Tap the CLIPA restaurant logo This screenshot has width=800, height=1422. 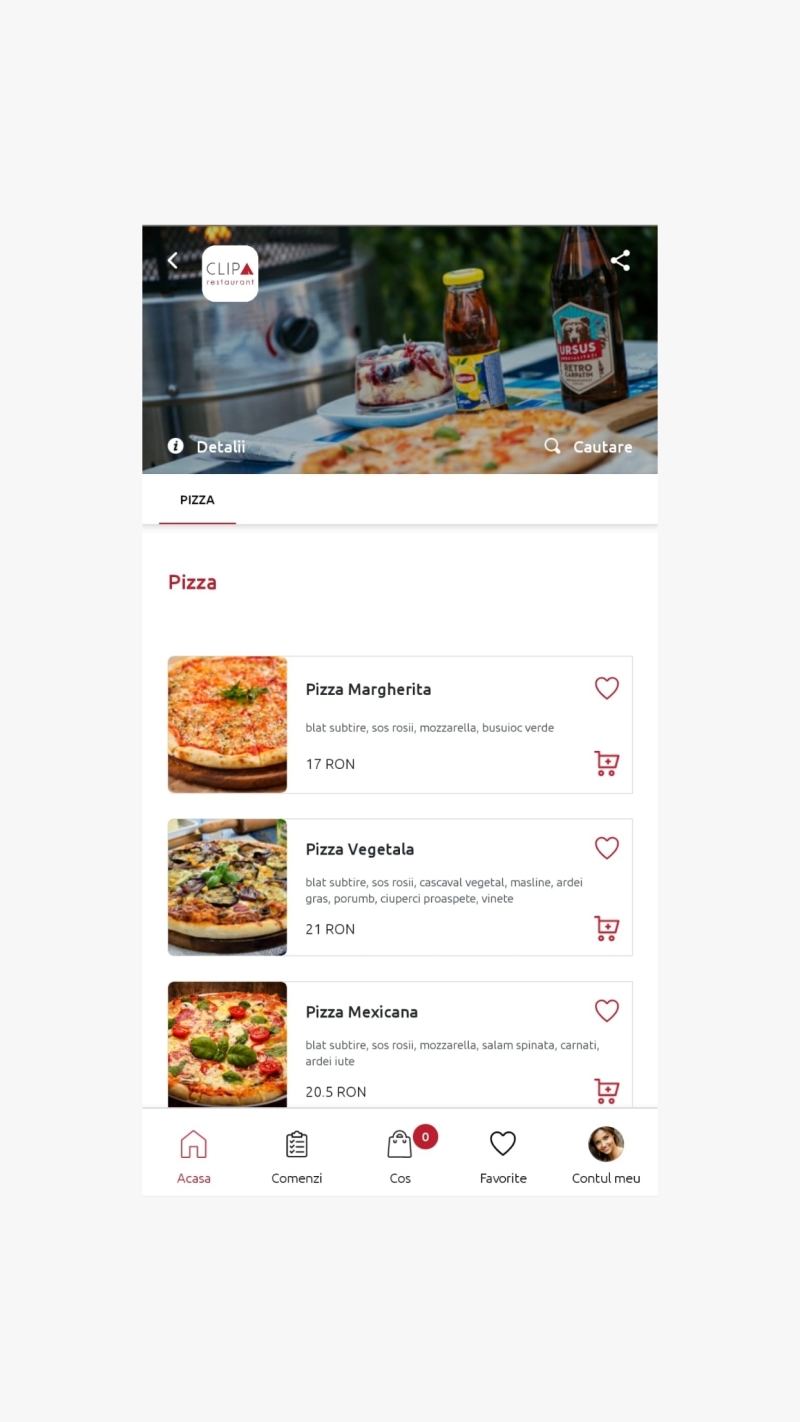tap(230, 273)
